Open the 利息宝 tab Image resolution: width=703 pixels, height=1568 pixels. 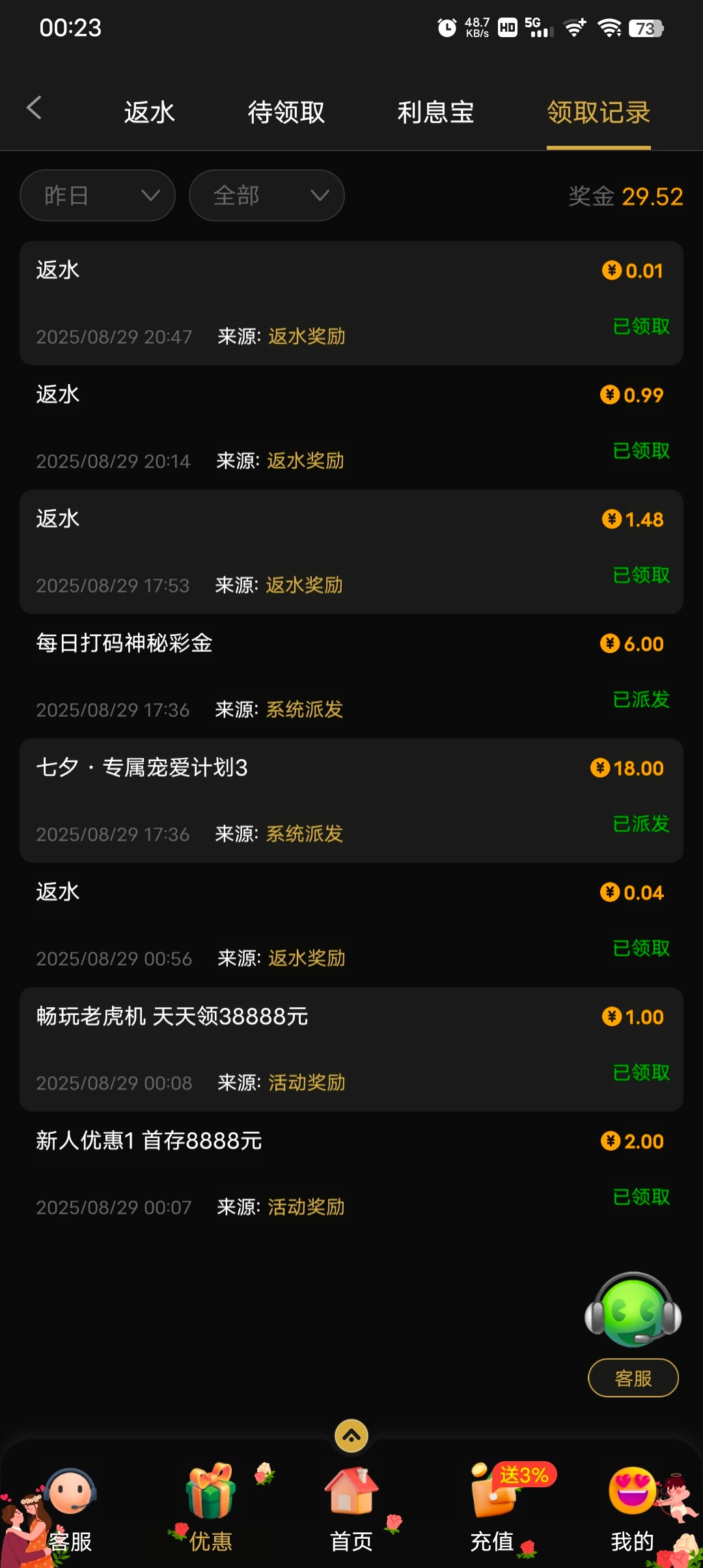(435, 112)
